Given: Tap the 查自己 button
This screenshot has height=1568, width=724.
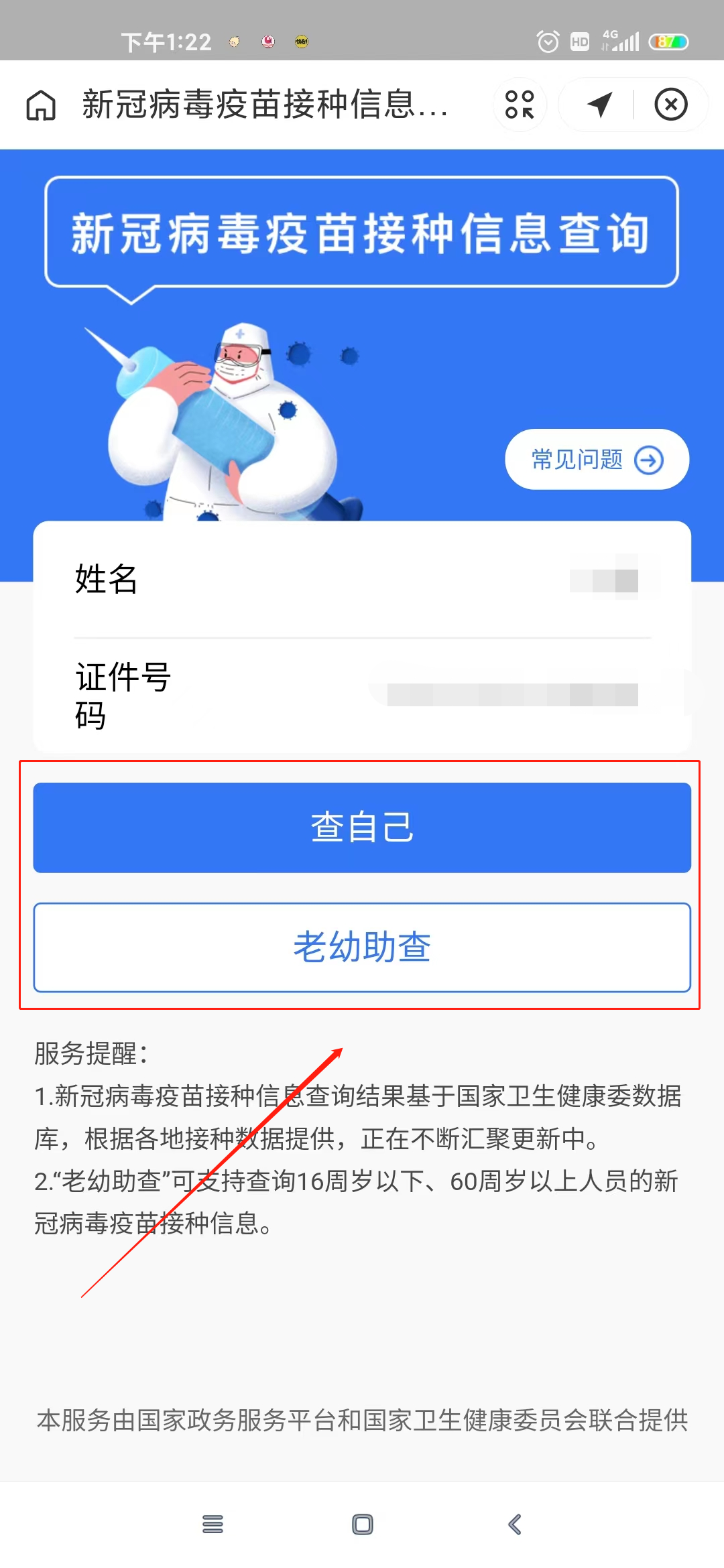Looking at the screenshot, I should pyautogui.click(x=362, y=828).
